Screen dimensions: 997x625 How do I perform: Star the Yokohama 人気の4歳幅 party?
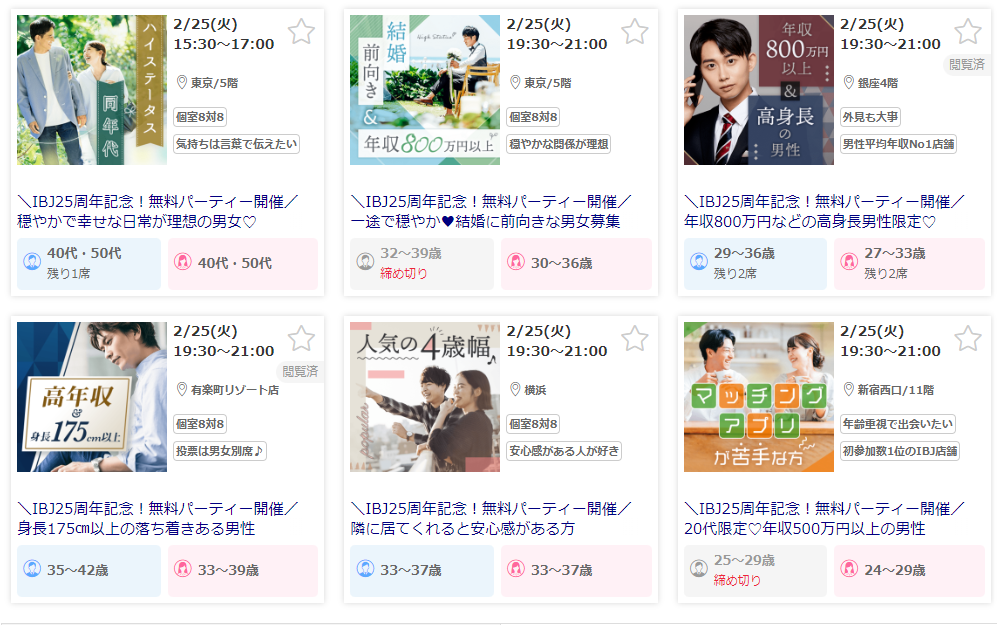point(634,339)
